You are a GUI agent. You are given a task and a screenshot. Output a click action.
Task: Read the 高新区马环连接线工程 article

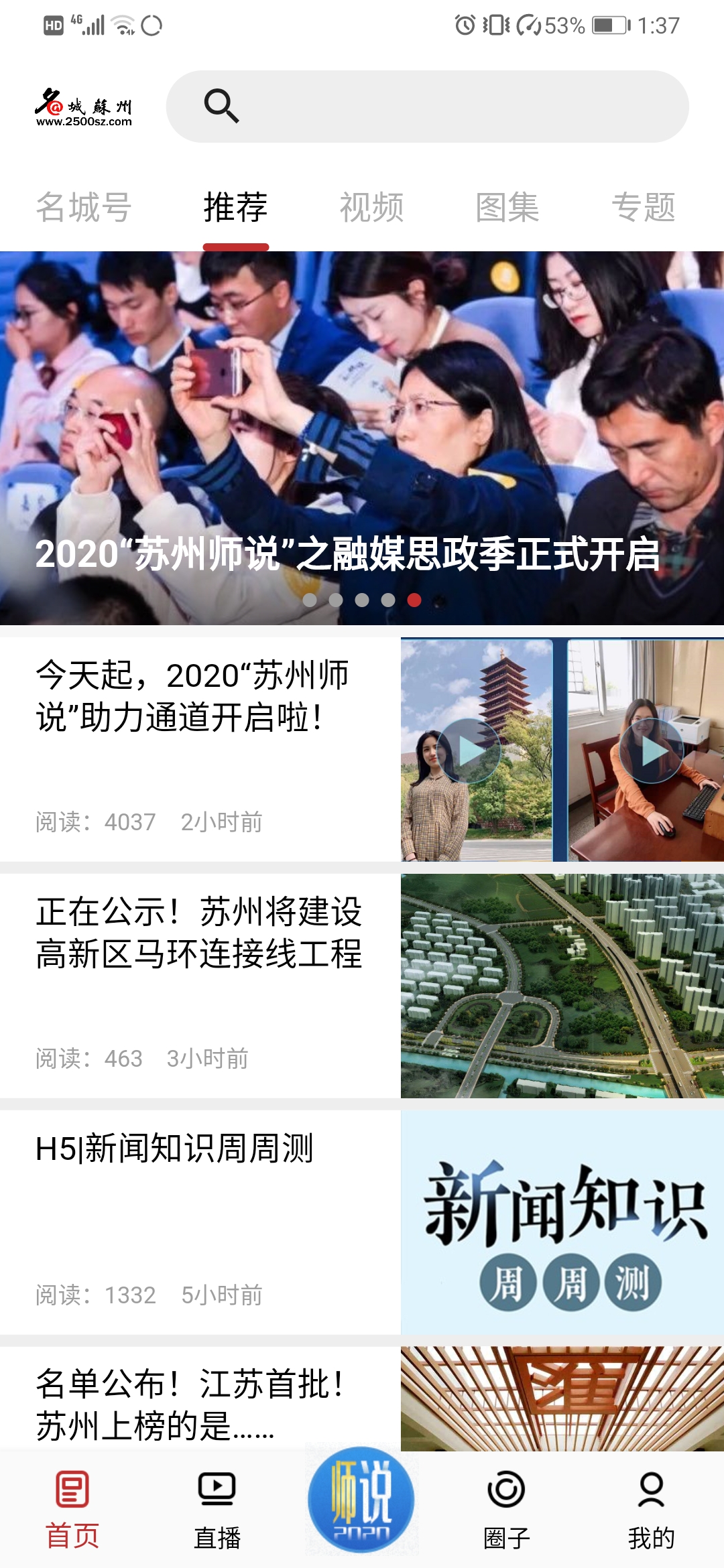coord(199,933)
